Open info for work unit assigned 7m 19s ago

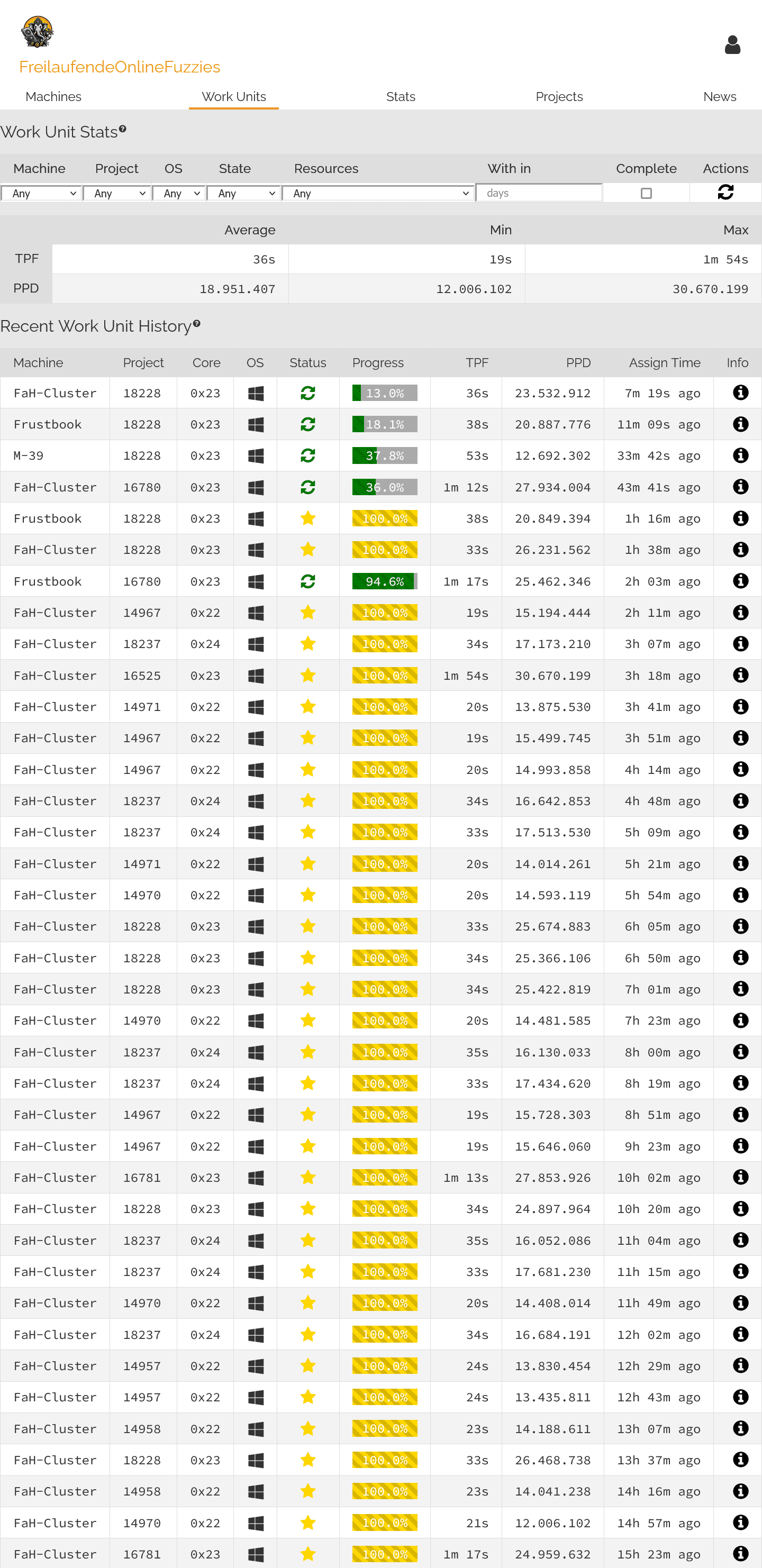[x=740, y=393]
